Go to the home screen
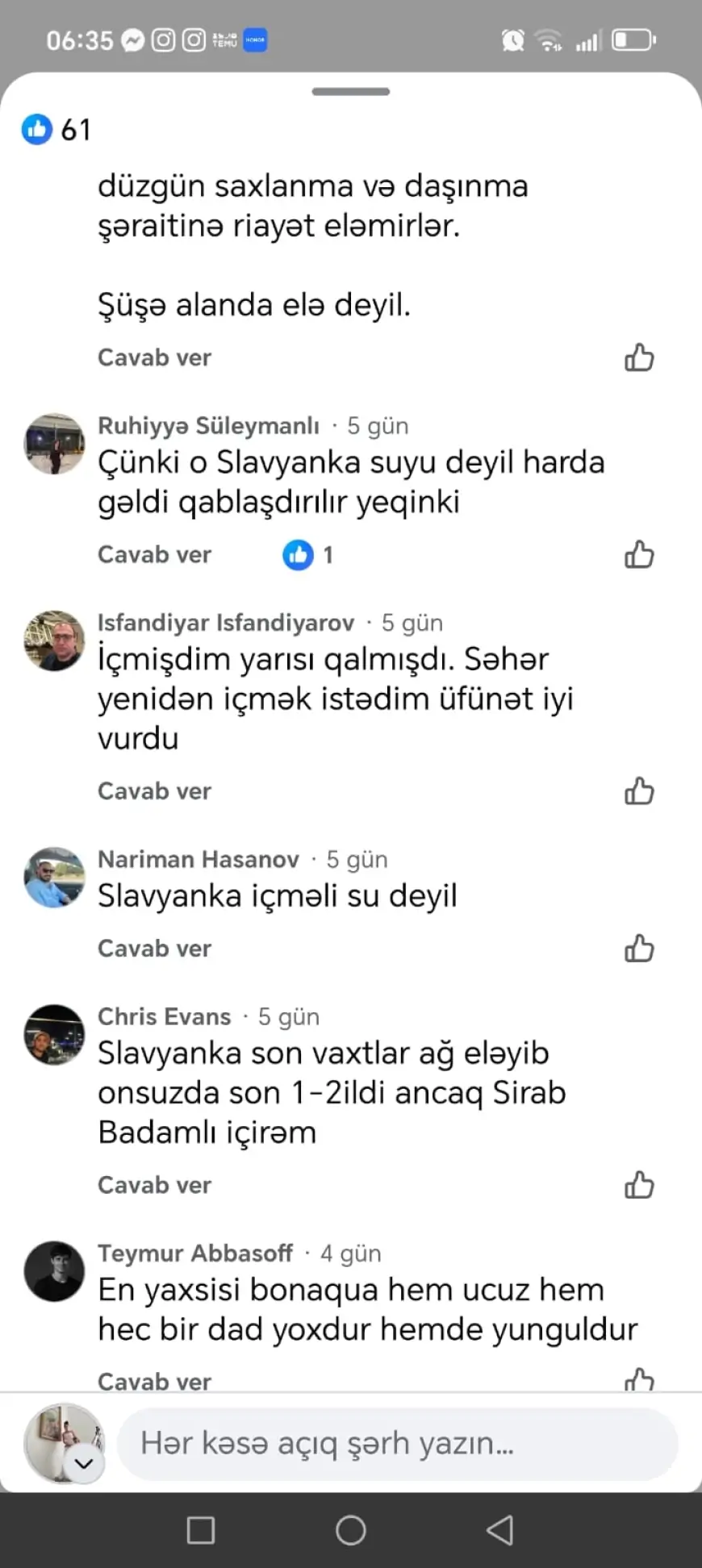 tap(350, 1529)
